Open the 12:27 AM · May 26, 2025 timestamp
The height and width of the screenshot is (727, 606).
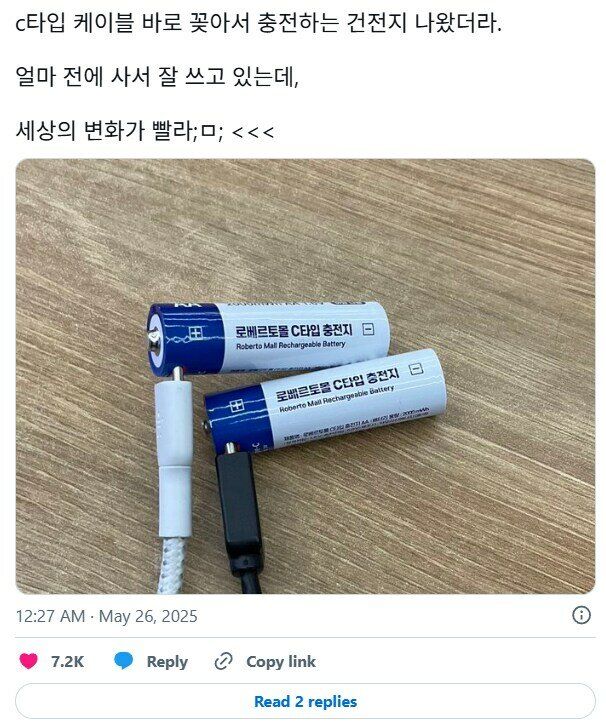coord(106,616)
